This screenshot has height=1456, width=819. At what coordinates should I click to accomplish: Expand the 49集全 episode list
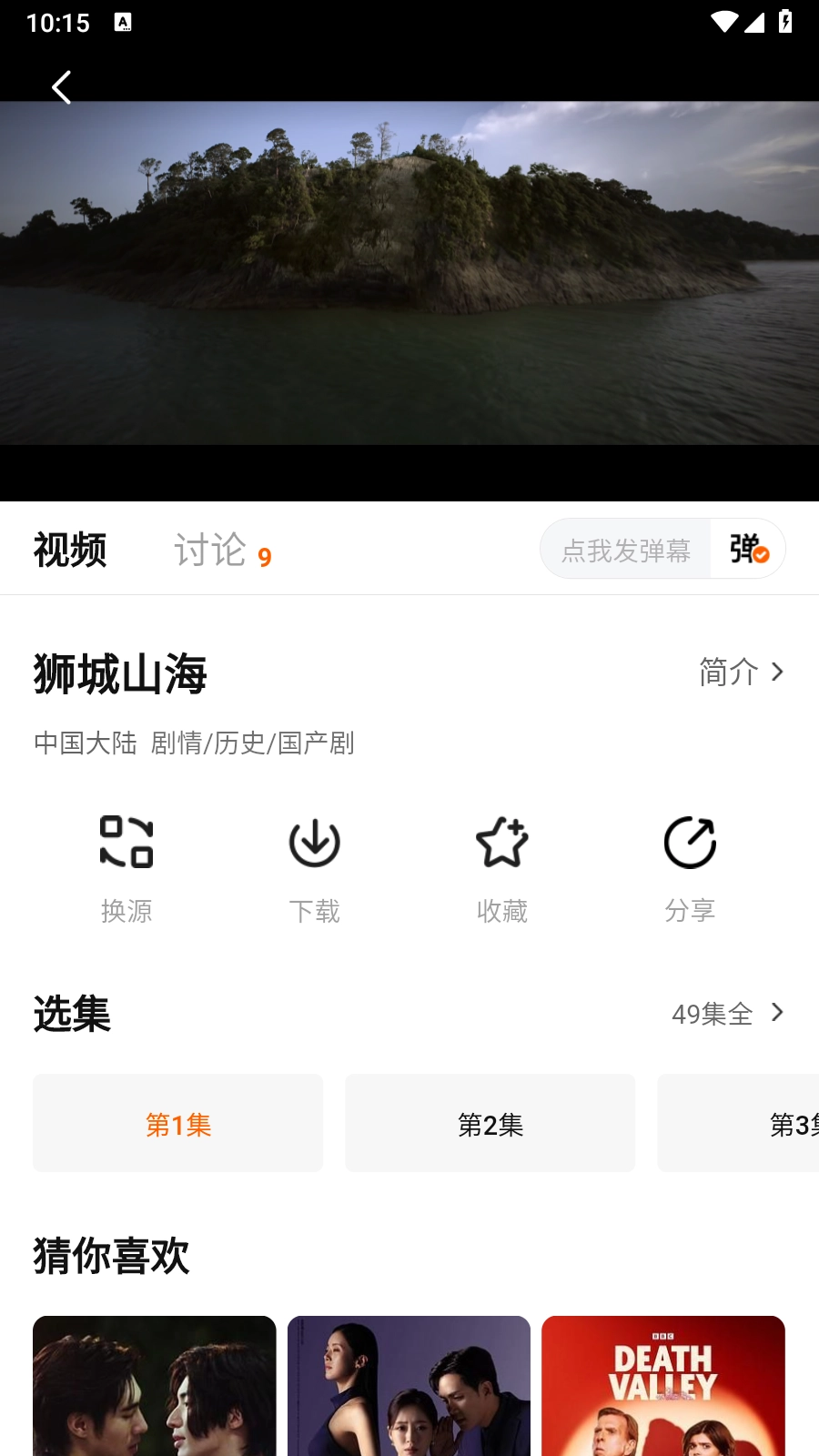coord(727,1013)
